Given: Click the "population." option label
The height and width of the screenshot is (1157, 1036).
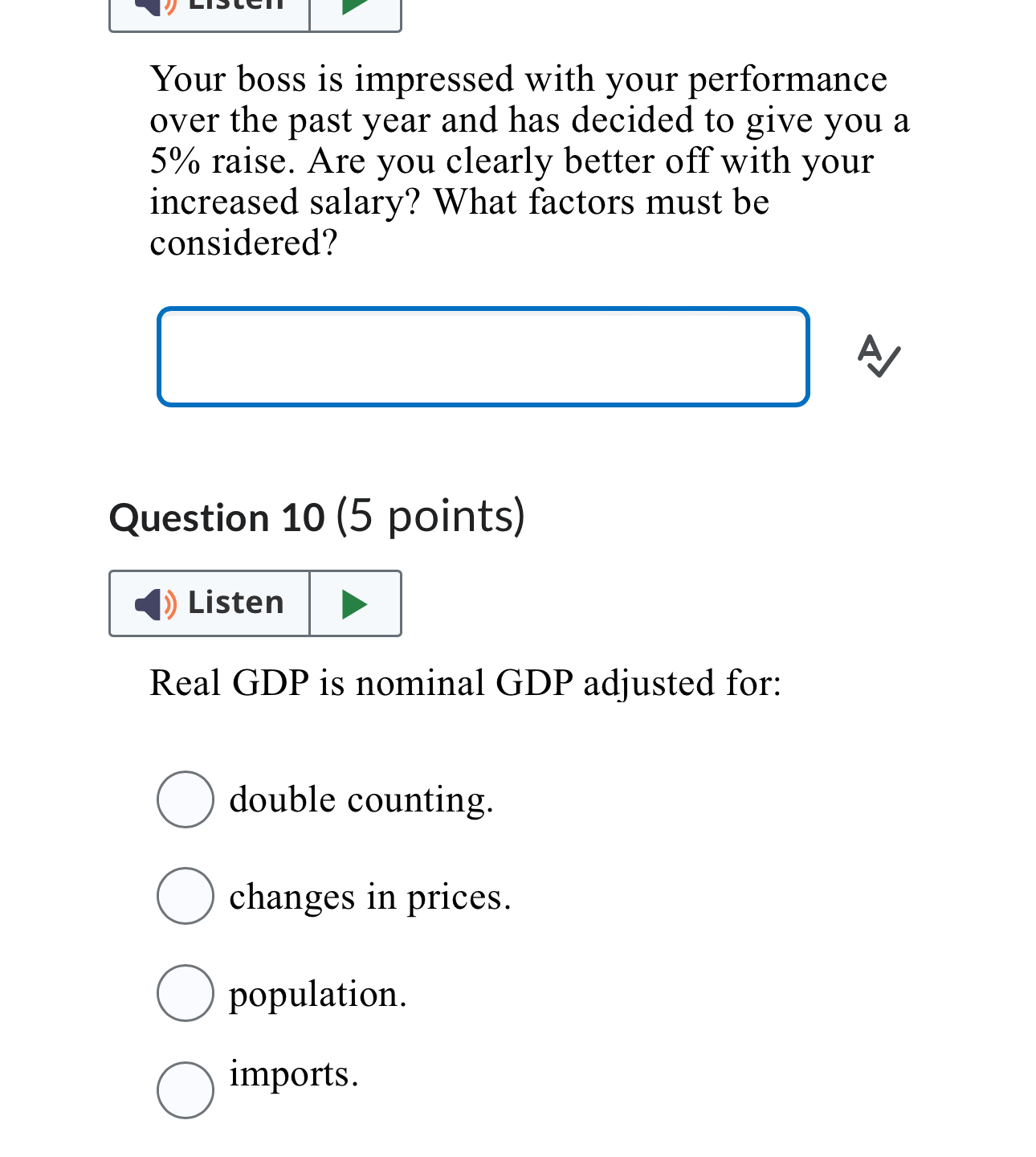Looking at the screenshot, I should click(x=317, y=993).
